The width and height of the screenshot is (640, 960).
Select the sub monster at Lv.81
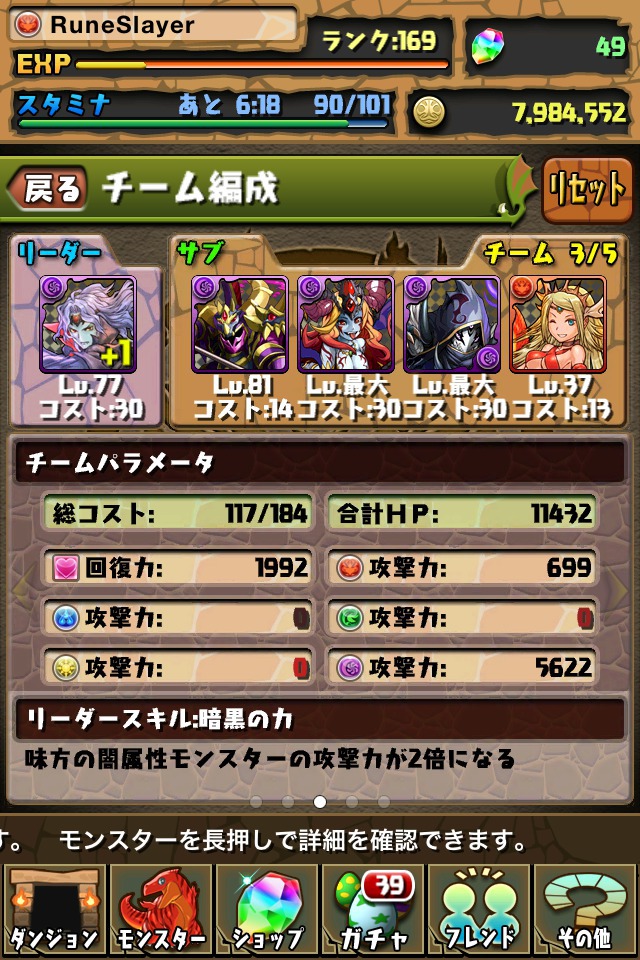coord(240,324)
